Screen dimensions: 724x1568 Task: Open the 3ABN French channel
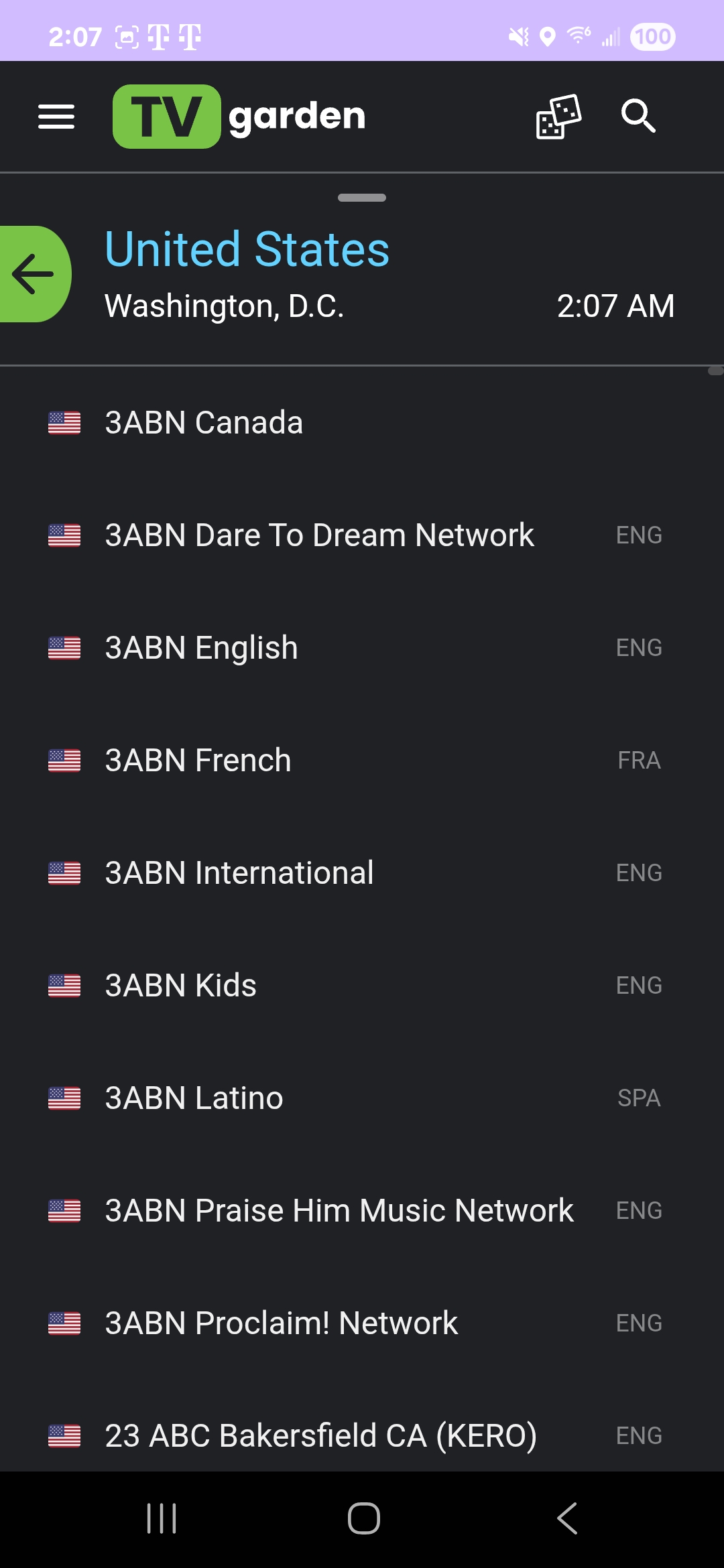[198, 761]
